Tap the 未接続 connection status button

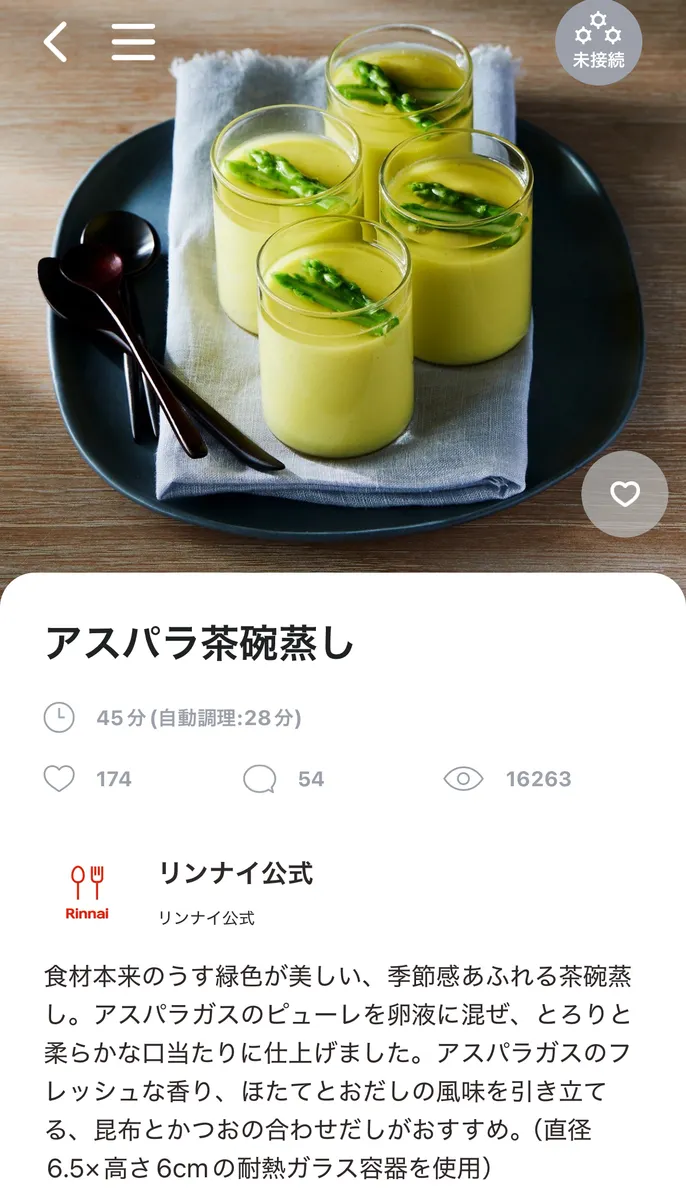[x=598, y=42]
